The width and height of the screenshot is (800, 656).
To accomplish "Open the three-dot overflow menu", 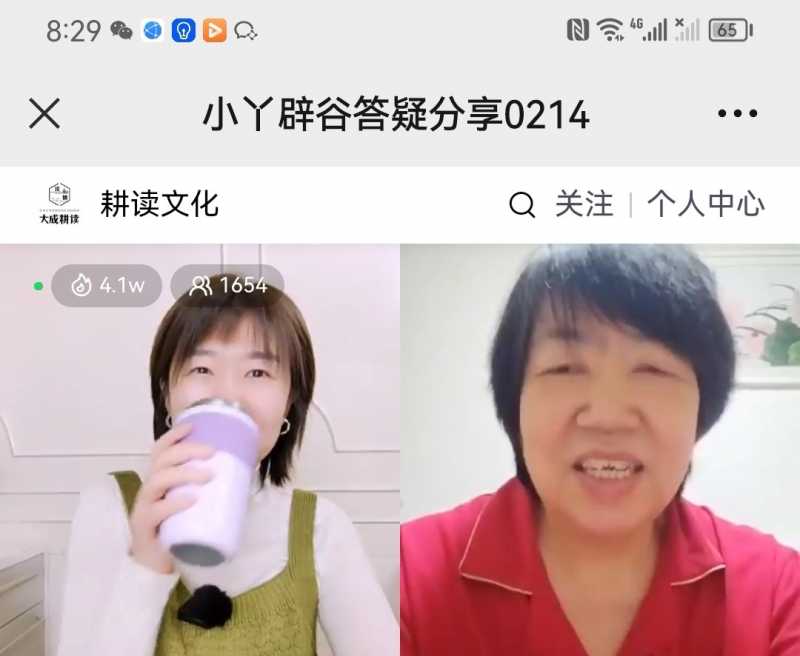I will tap(737, 114).
